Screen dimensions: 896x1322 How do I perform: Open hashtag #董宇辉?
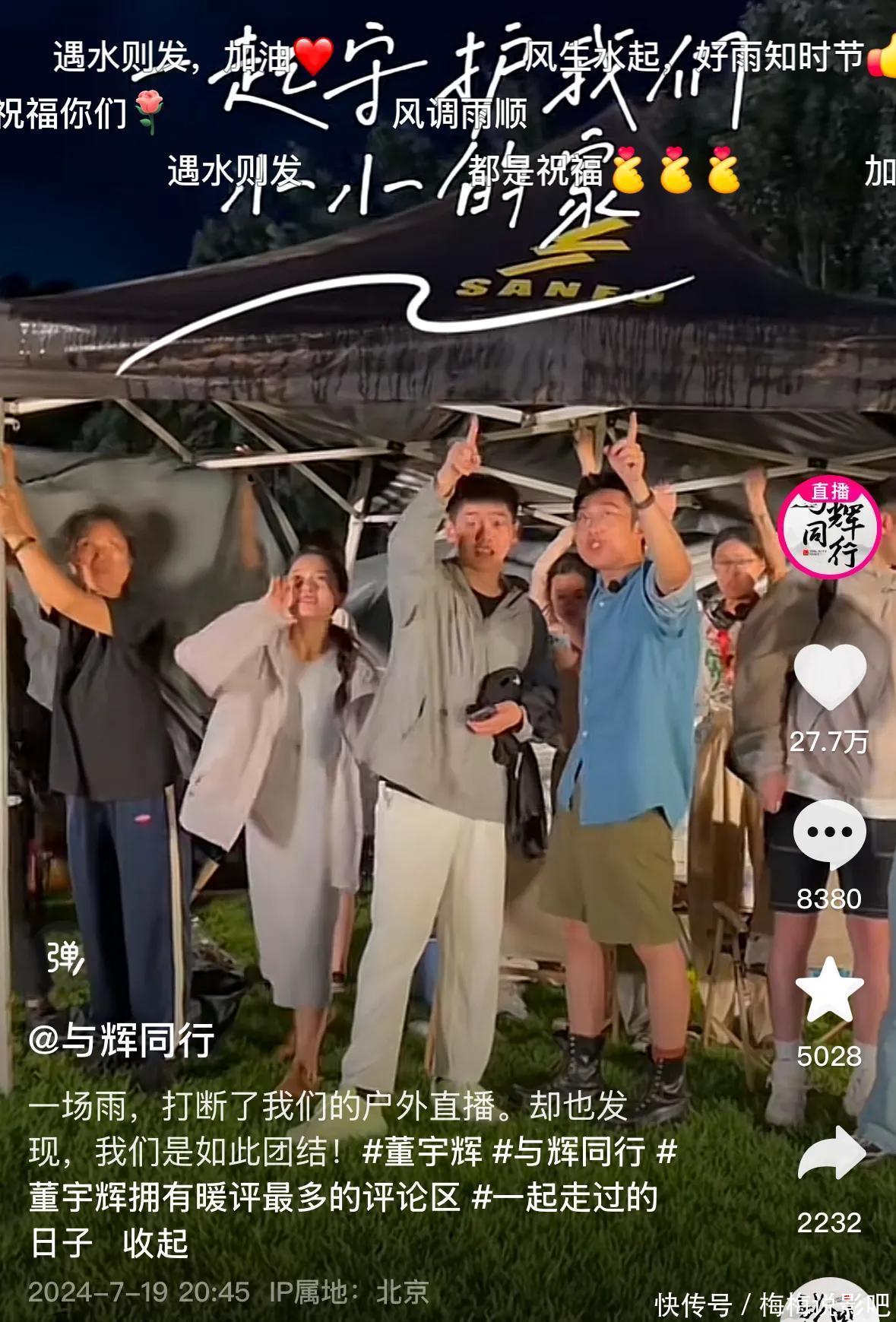click(423, 1151)
